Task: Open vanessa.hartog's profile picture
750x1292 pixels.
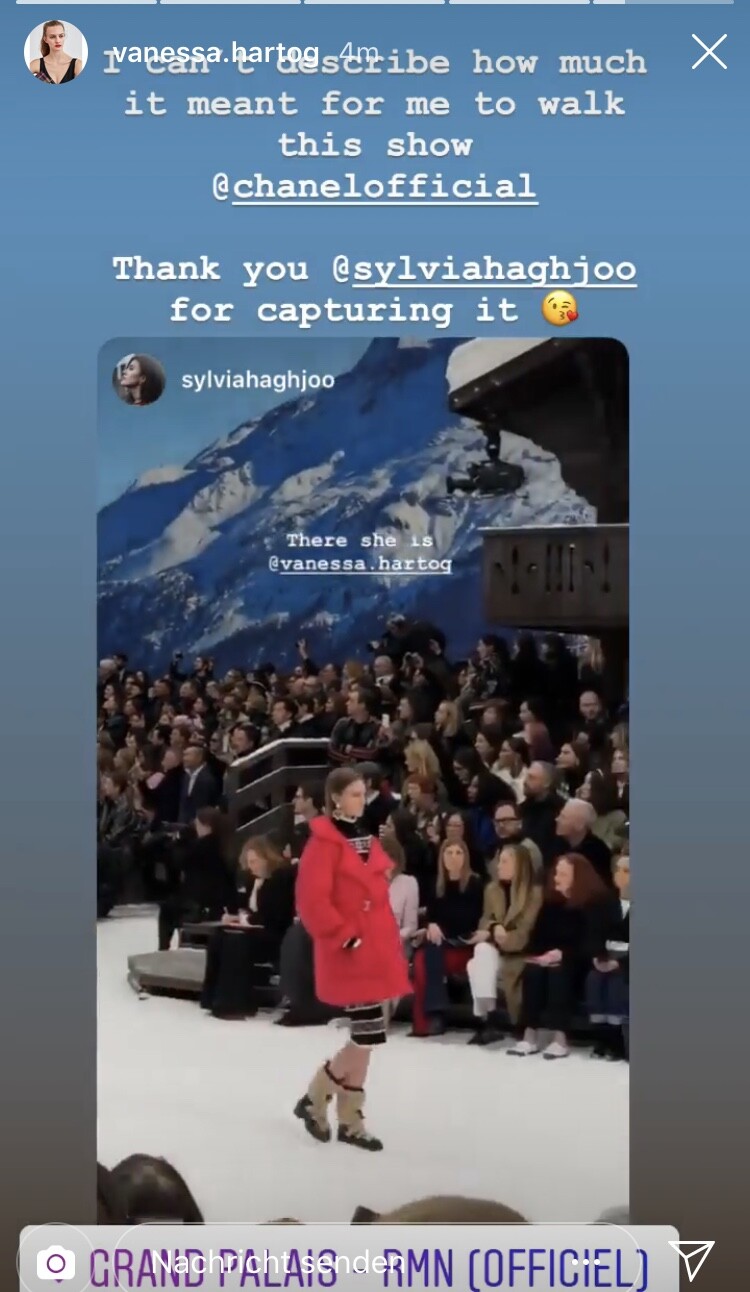Action: [56, 52]
